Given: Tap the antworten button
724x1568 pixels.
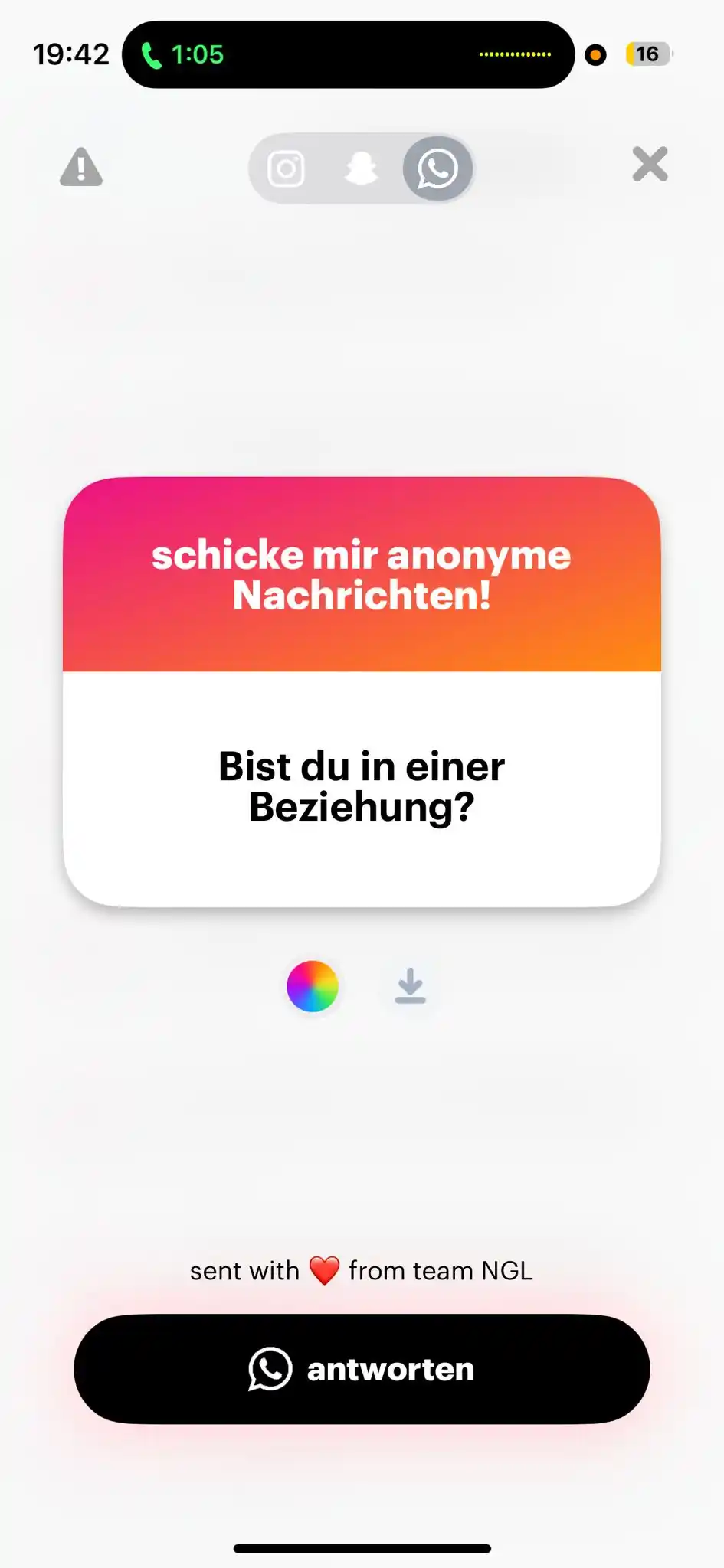Looking at the screenshot, I should coord(362,1369).
